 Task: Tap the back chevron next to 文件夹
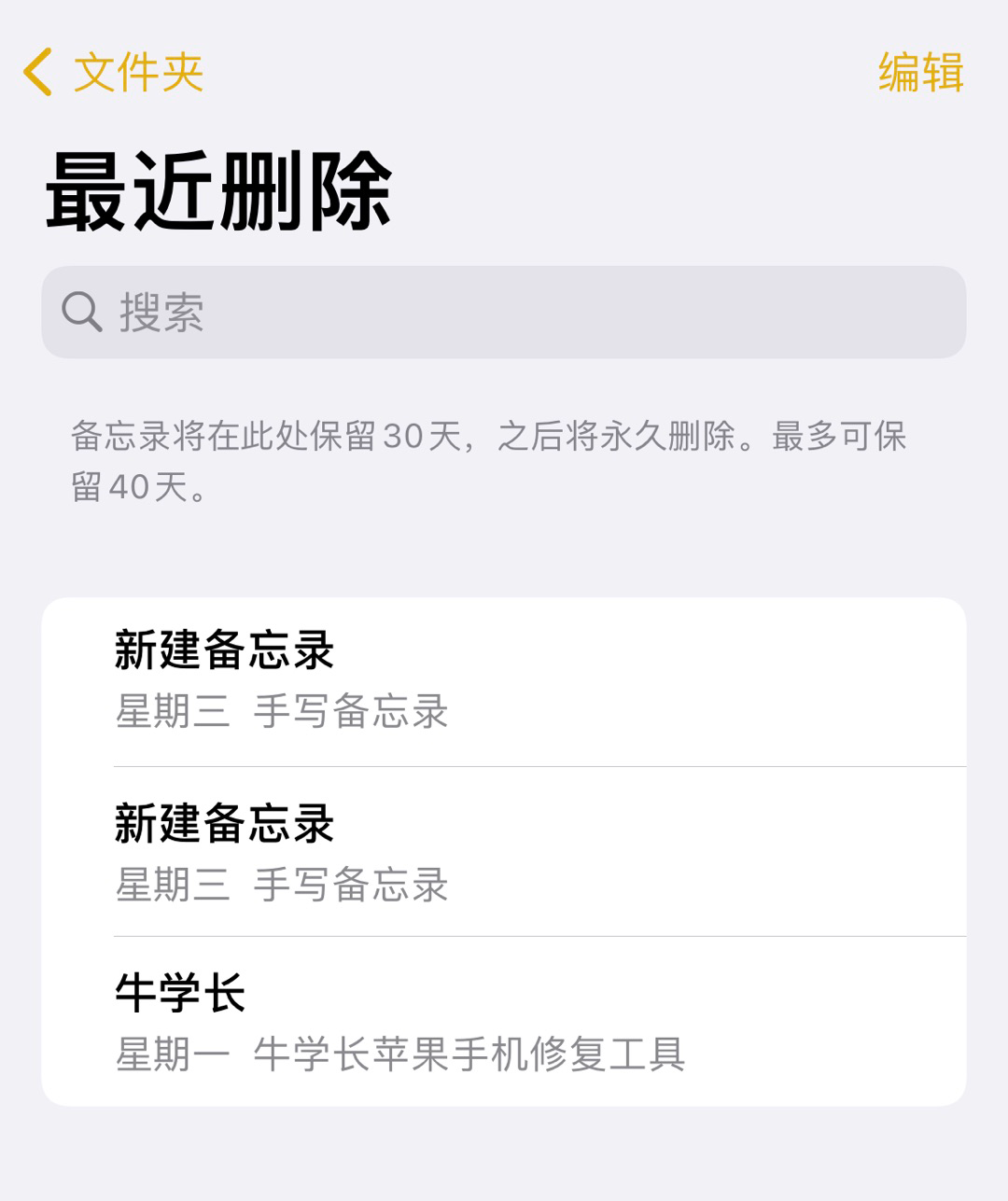click(x=36, y=73)
